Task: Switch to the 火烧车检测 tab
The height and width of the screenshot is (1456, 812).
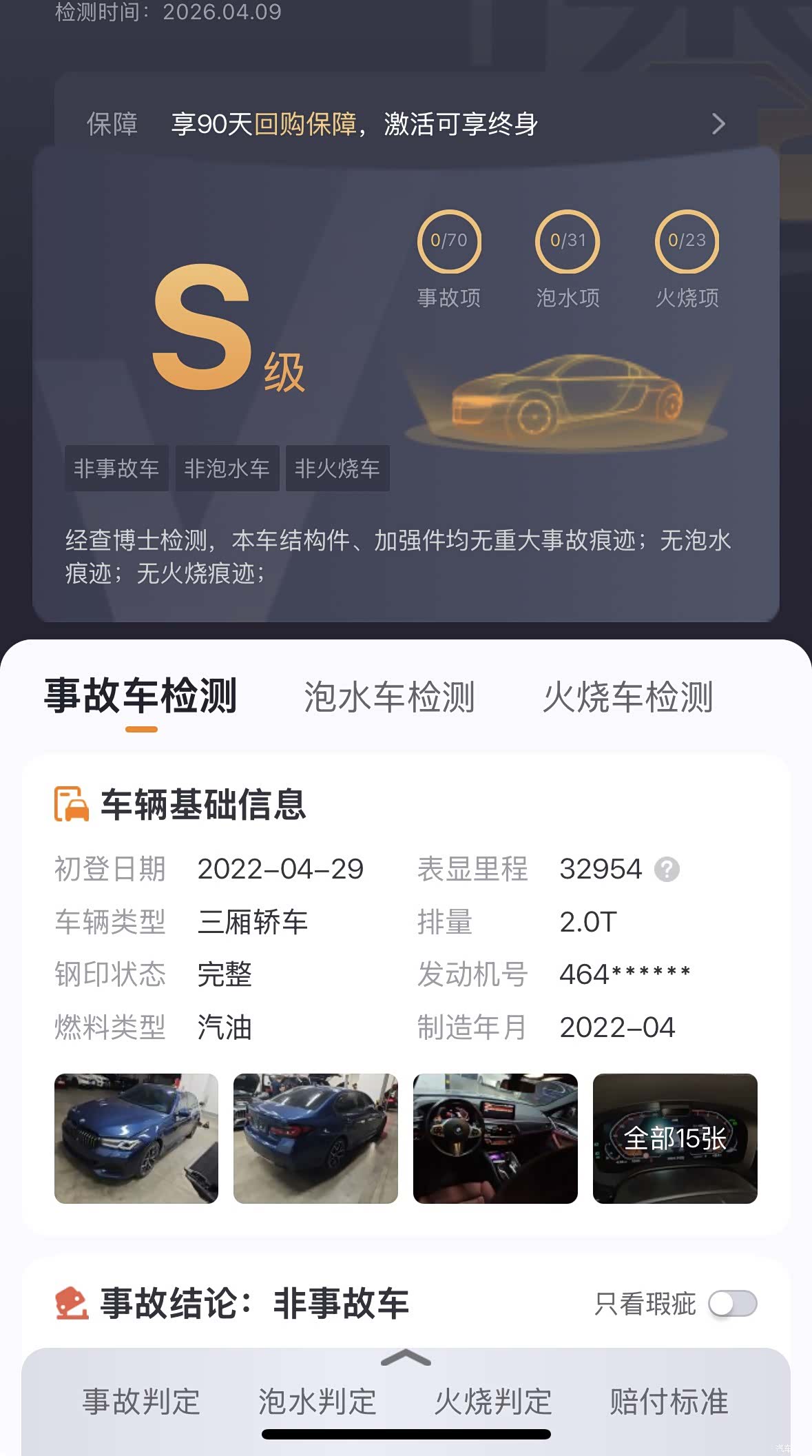Action: (628, 697)
